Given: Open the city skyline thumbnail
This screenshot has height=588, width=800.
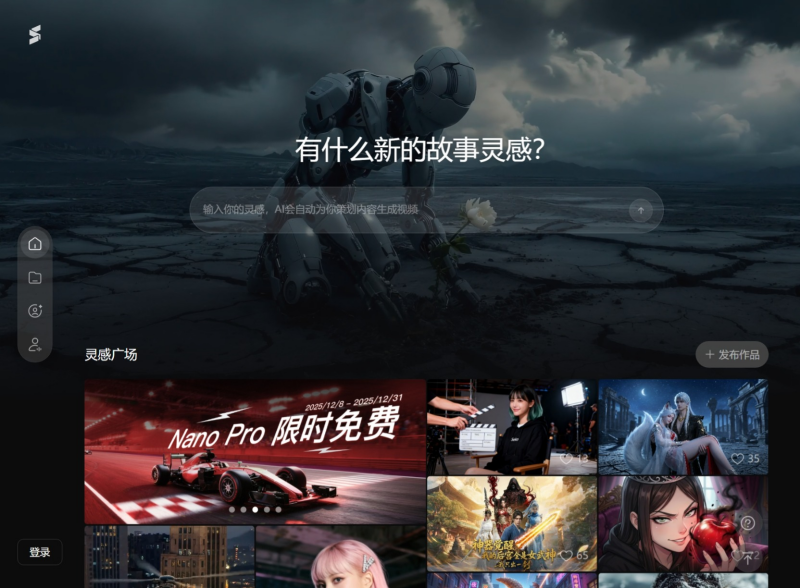Looking at the screenshot, I should (168, 558).
